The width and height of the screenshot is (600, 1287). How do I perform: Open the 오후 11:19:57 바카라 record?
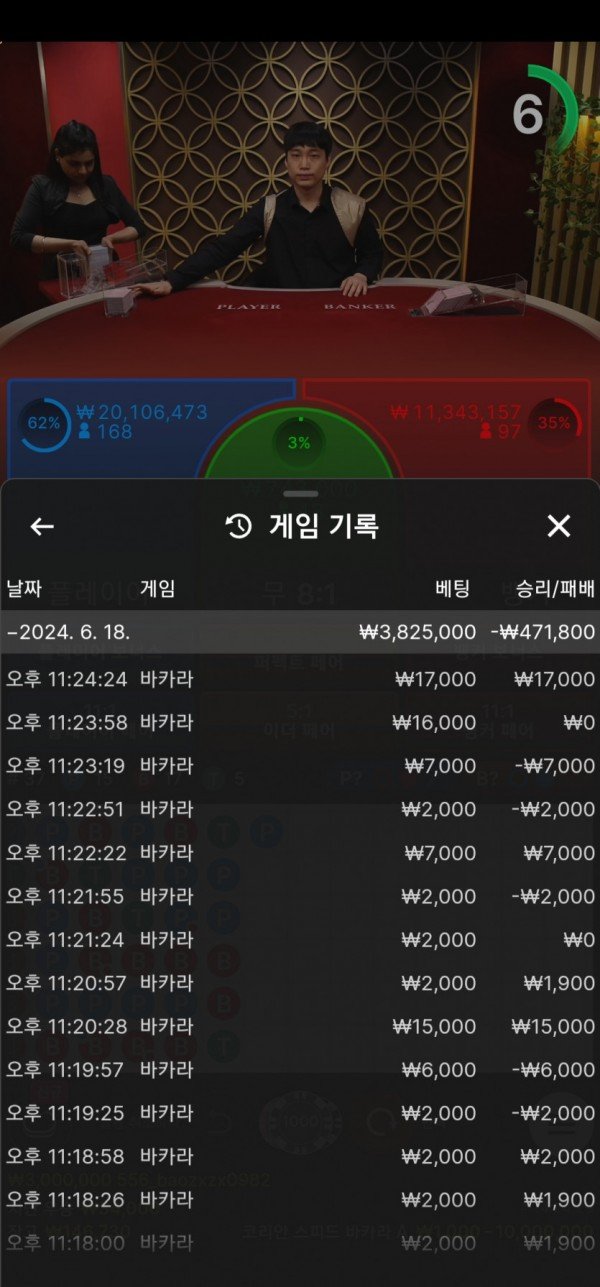point(300,1070)
